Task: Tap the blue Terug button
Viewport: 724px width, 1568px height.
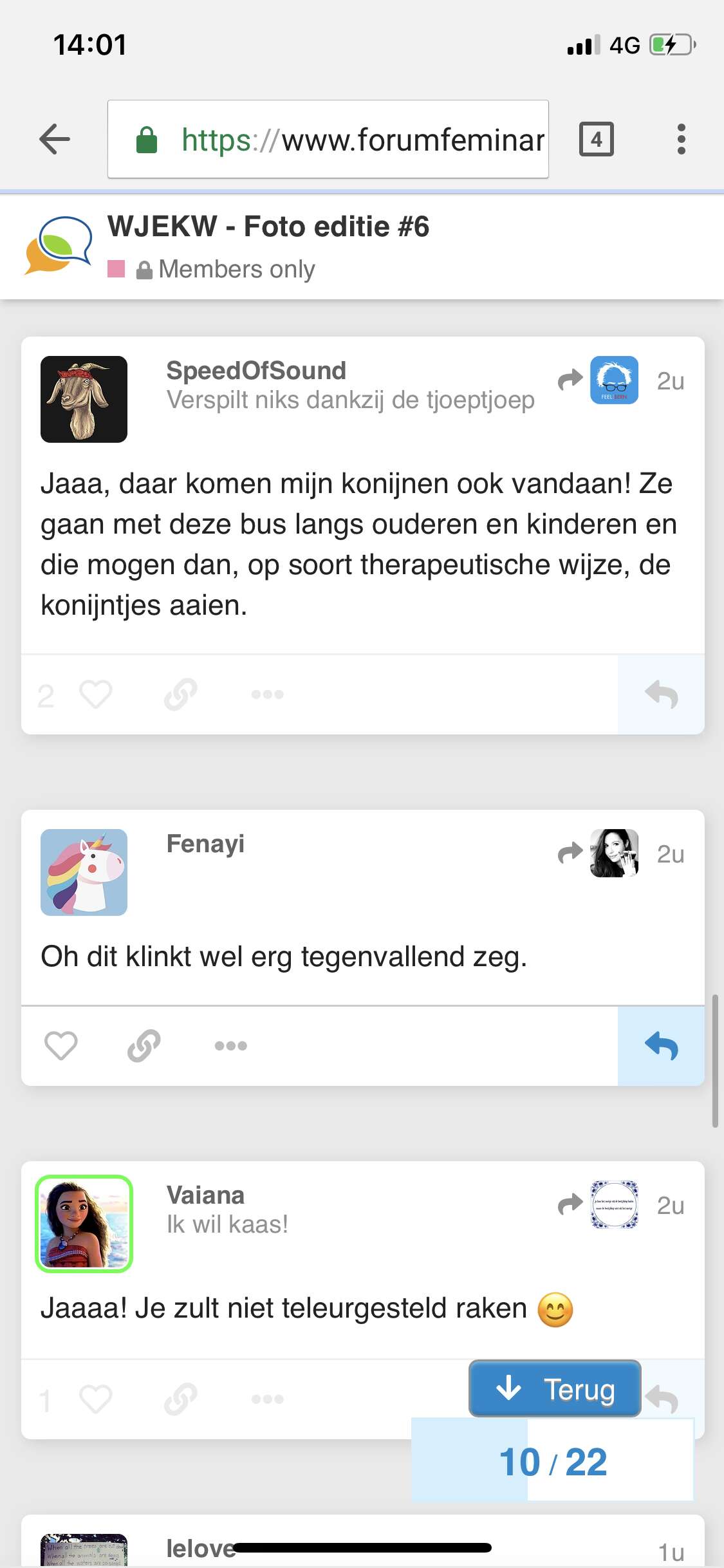Action: tap(555, 1388)
